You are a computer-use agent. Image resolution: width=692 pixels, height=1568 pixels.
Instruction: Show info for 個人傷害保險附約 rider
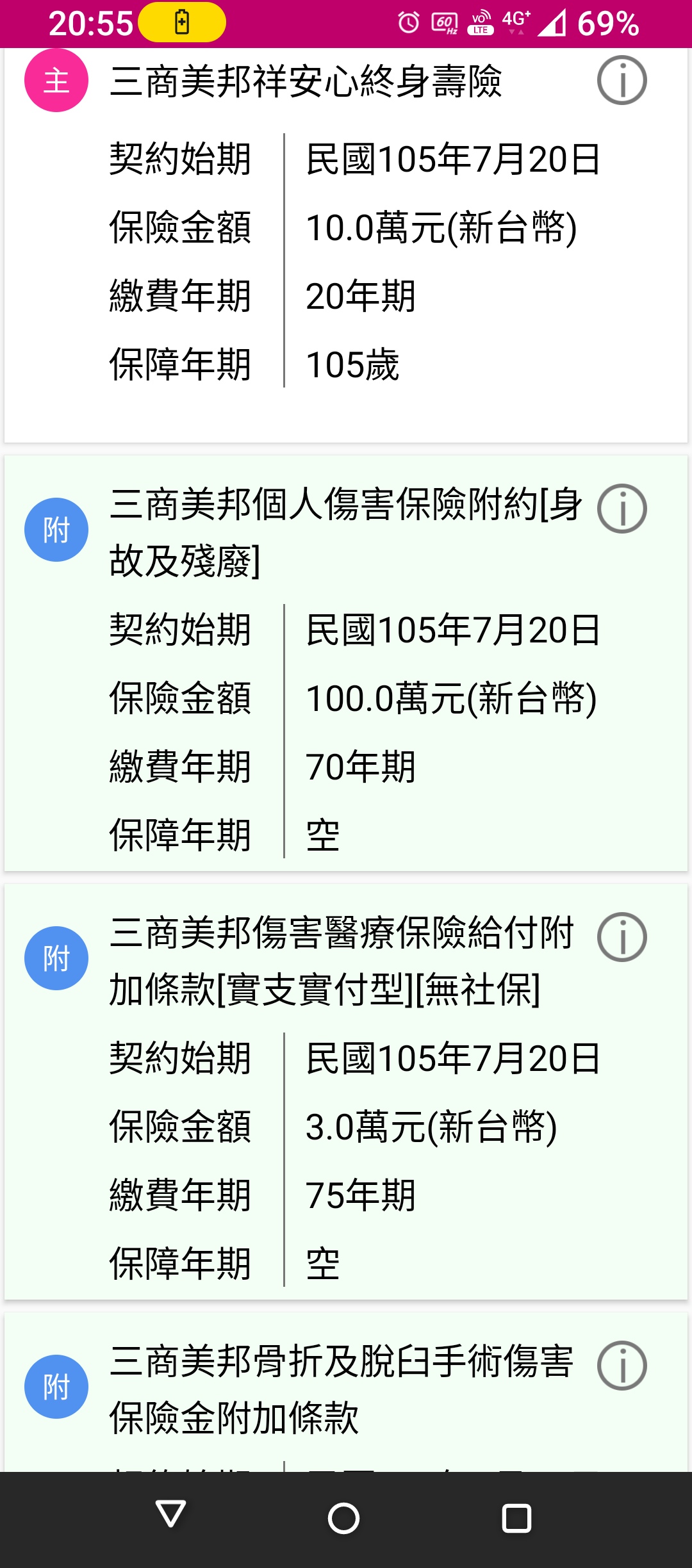tap(622, 509)
